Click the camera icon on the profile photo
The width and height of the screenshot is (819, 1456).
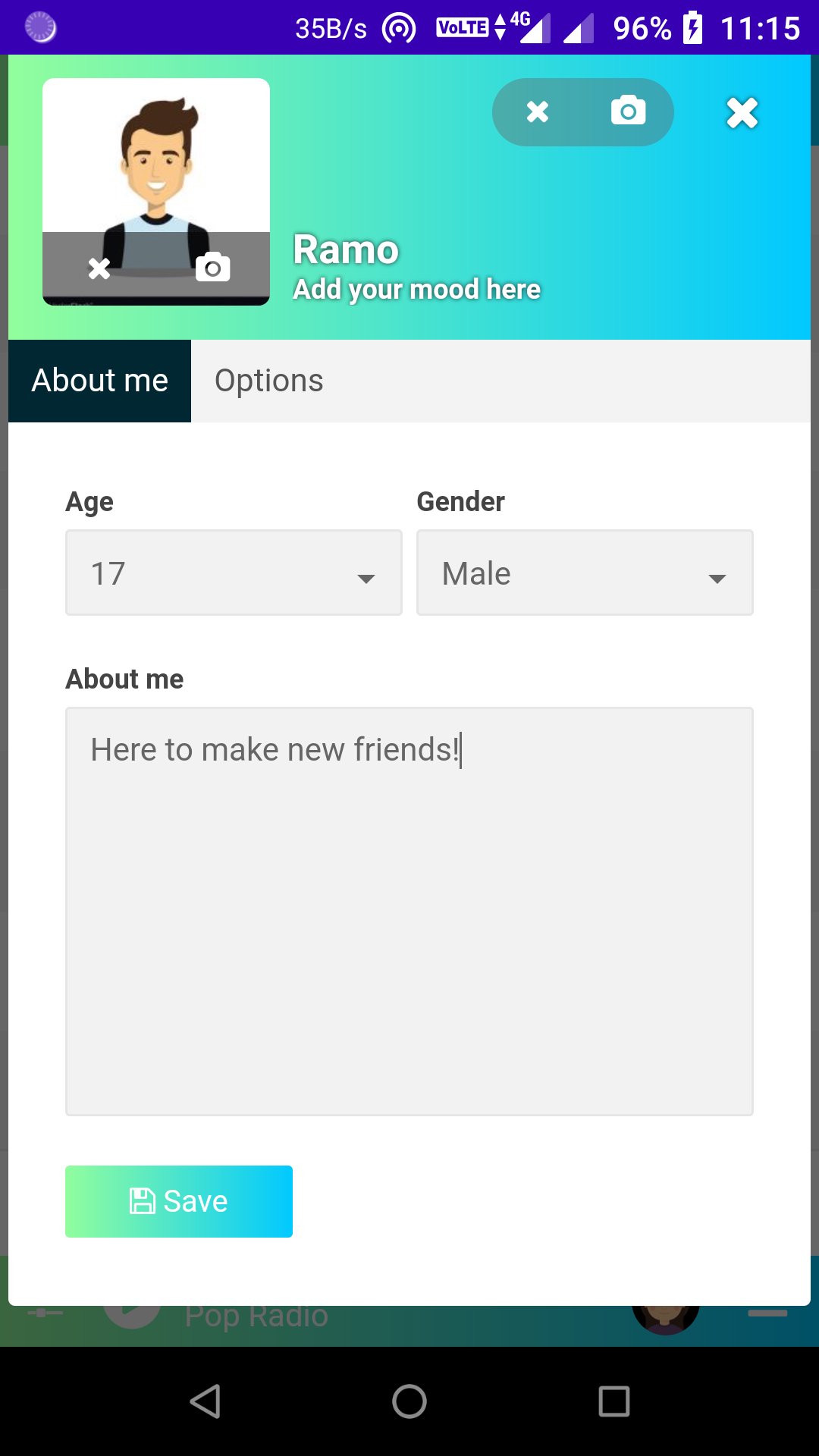[x=213, y=267]
